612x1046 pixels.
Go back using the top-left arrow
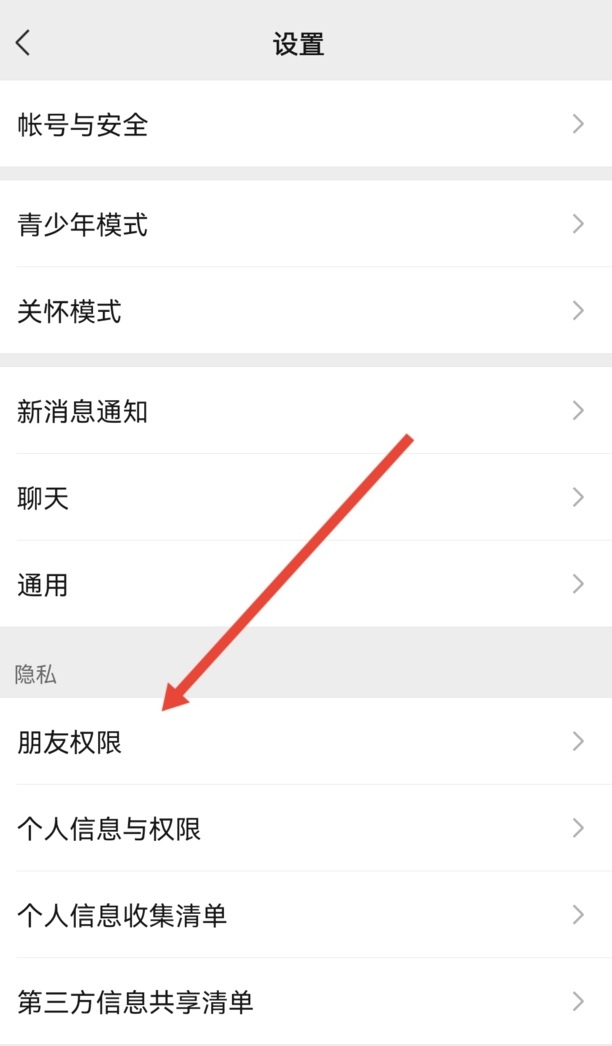24,42
